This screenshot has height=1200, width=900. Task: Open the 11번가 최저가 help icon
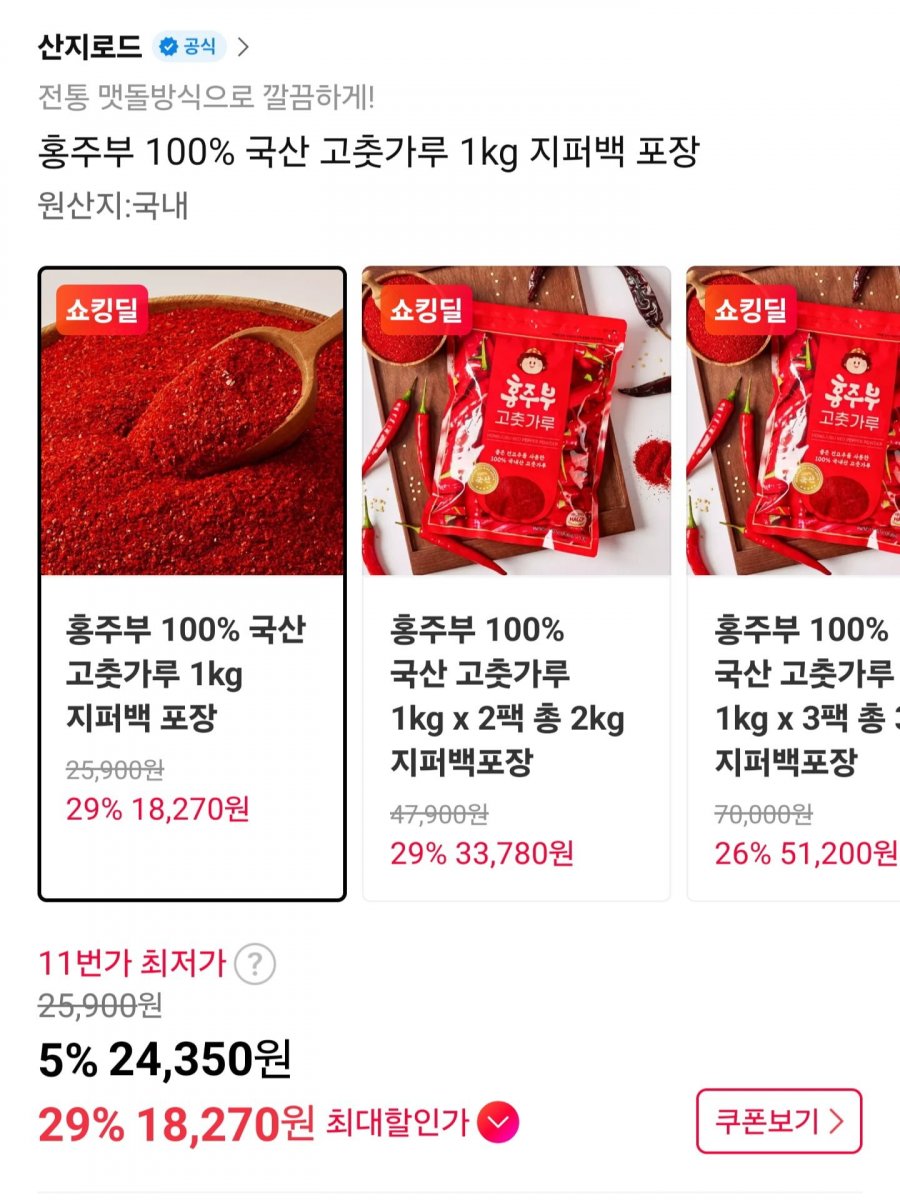[255, 965]
